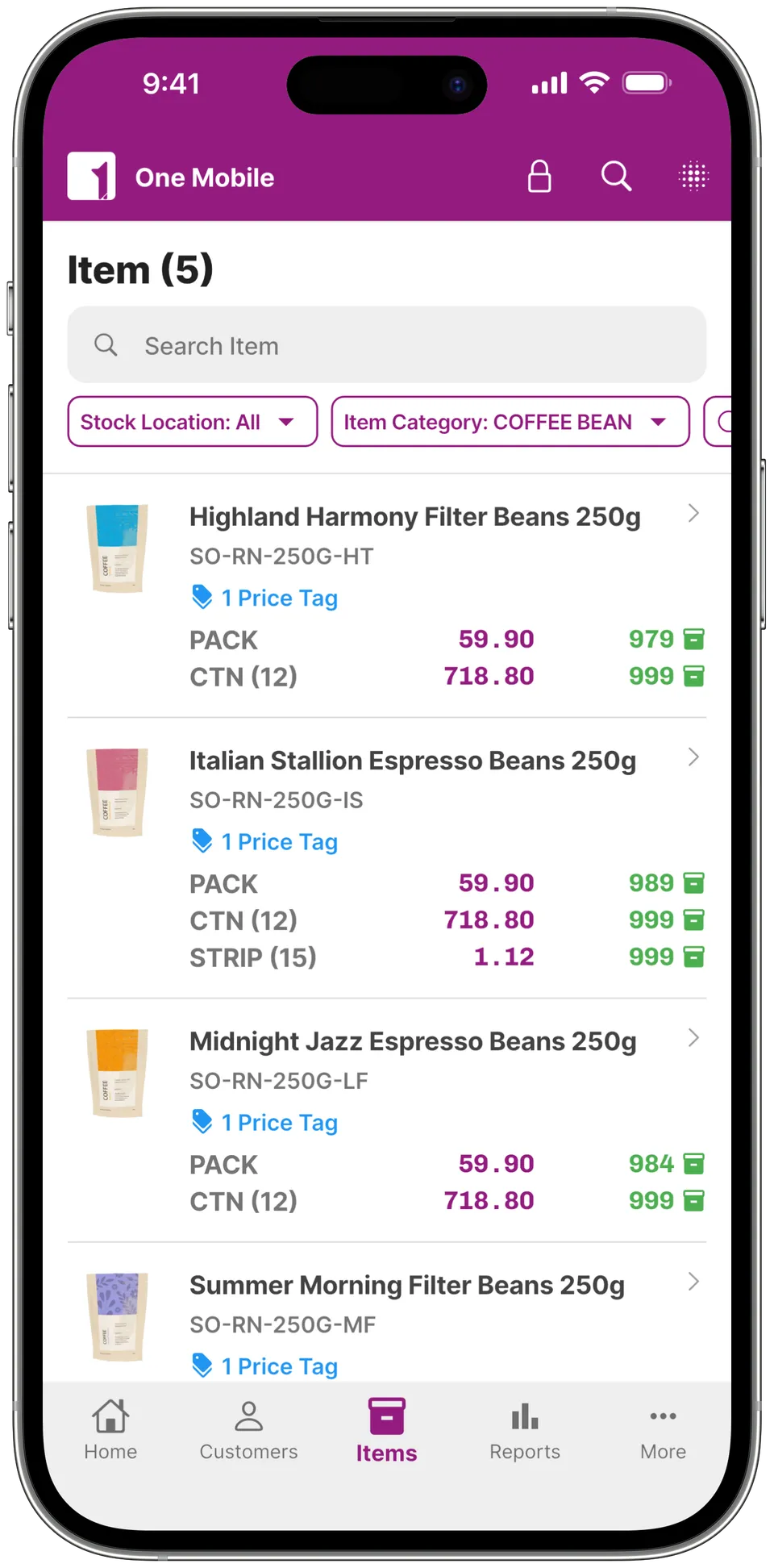Open Highland Harmony Filter Beans 250g
The height and width of the screenshot is (1568, 774).
click(414, 517)
